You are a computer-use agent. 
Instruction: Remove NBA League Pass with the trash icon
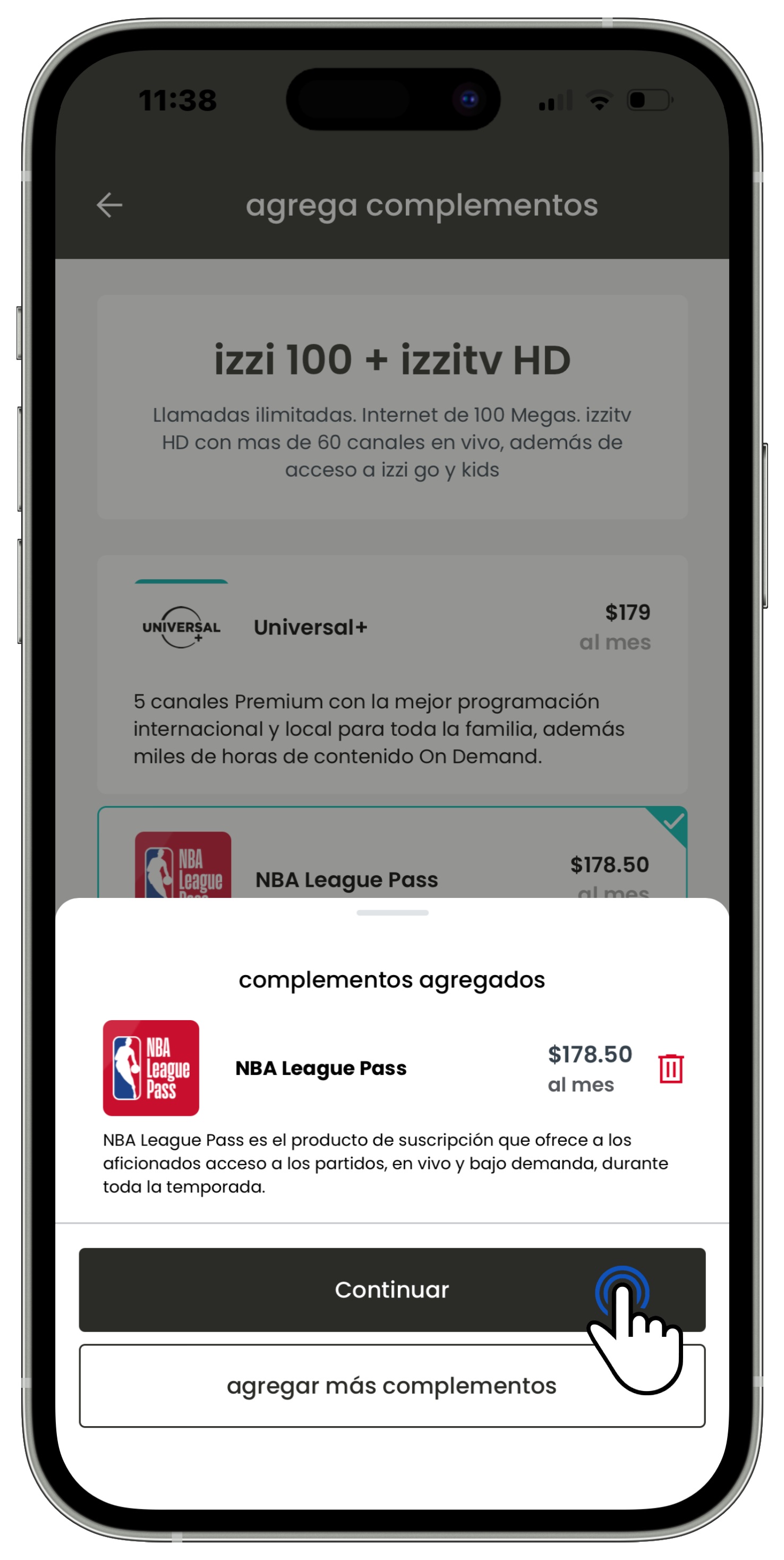pos(671,1069)
